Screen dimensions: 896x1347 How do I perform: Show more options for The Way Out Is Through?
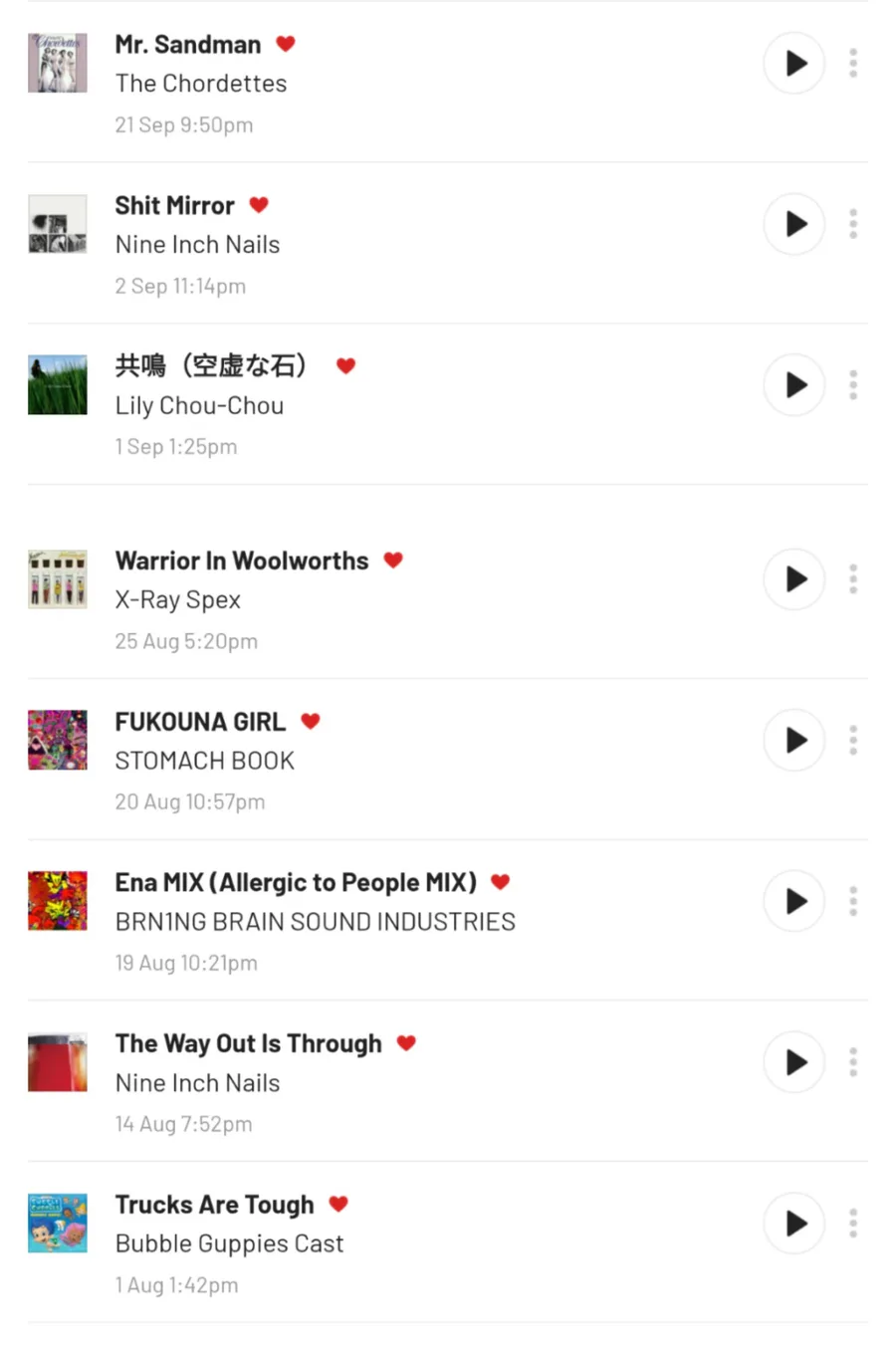coord(853,1062)
